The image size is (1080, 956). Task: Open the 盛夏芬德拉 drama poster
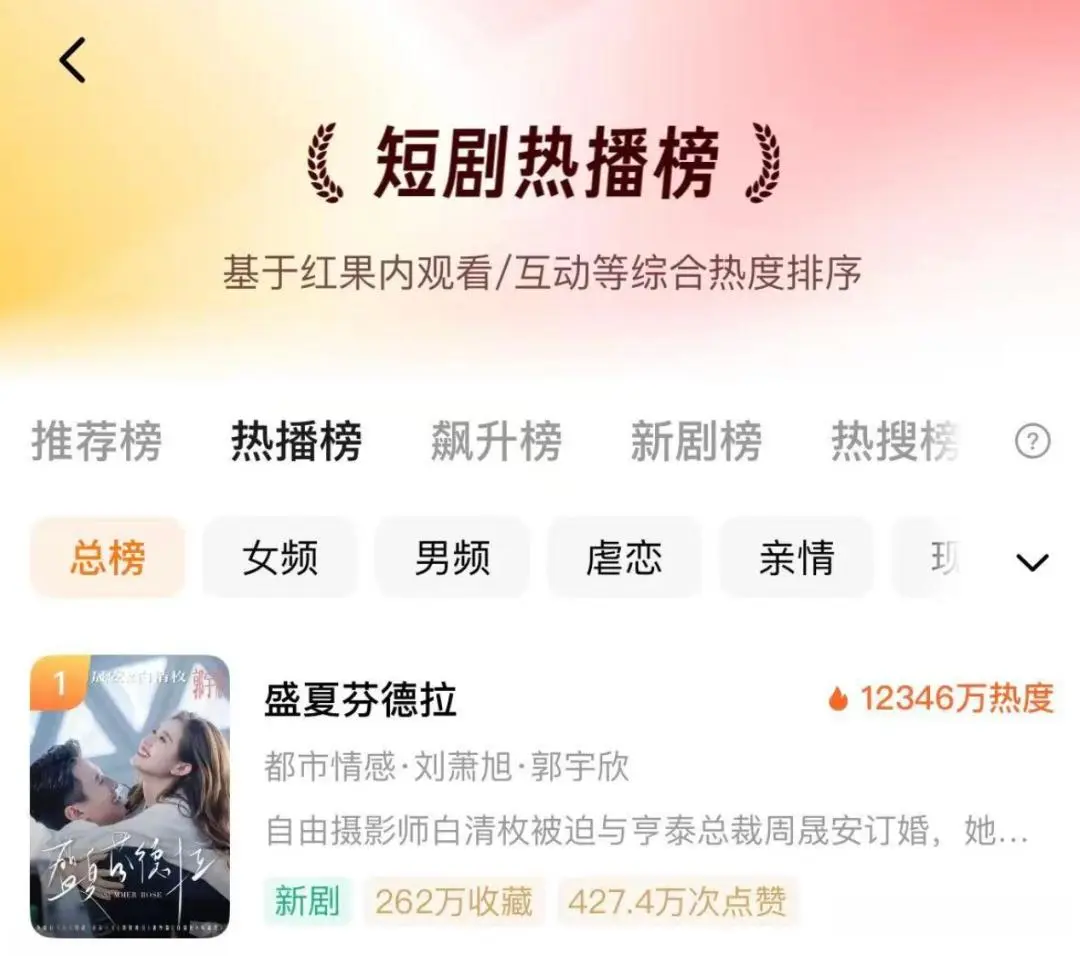pyautogui.click(x=130, y=796)
